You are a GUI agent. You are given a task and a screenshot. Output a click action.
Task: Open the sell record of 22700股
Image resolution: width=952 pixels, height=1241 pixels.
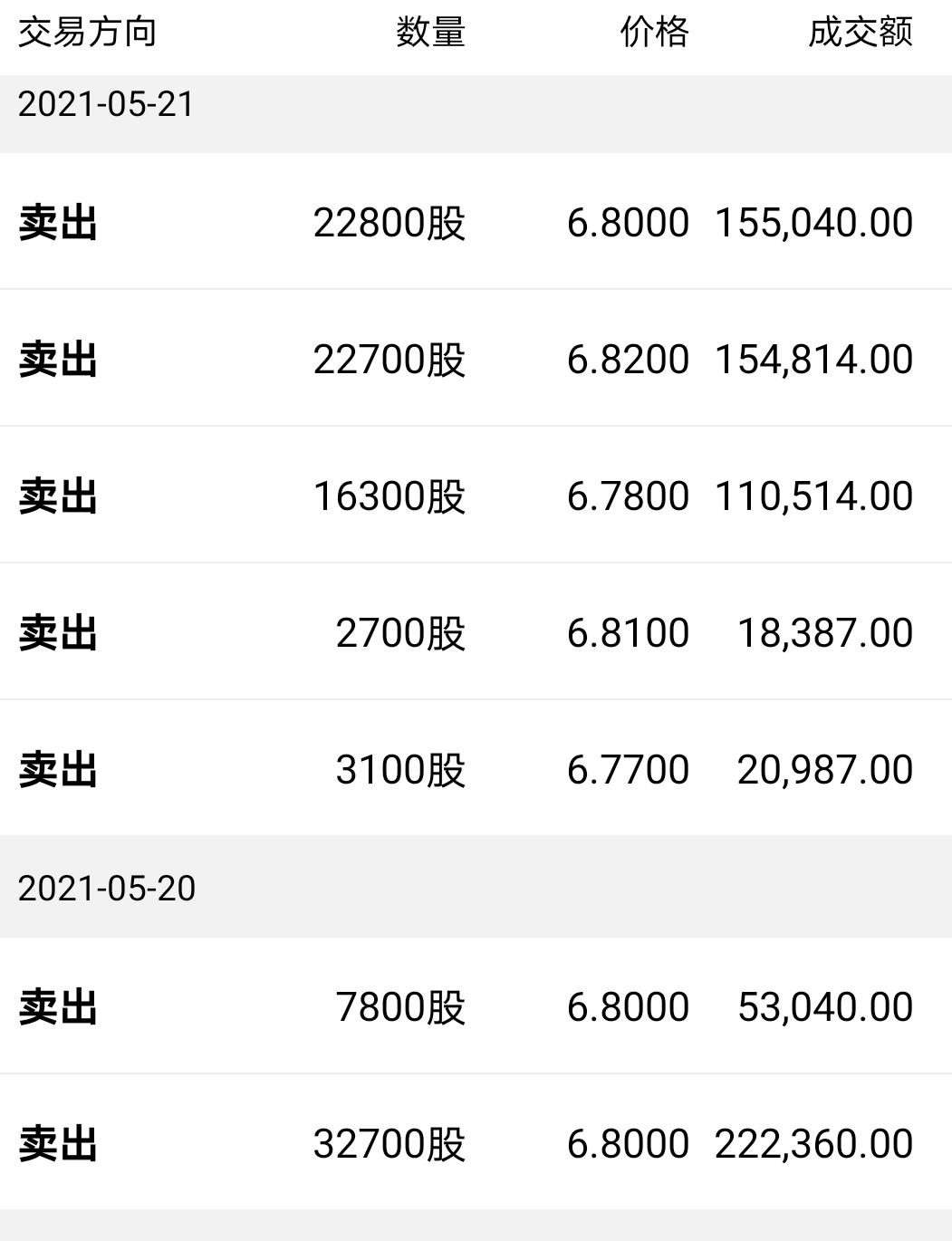476,359
